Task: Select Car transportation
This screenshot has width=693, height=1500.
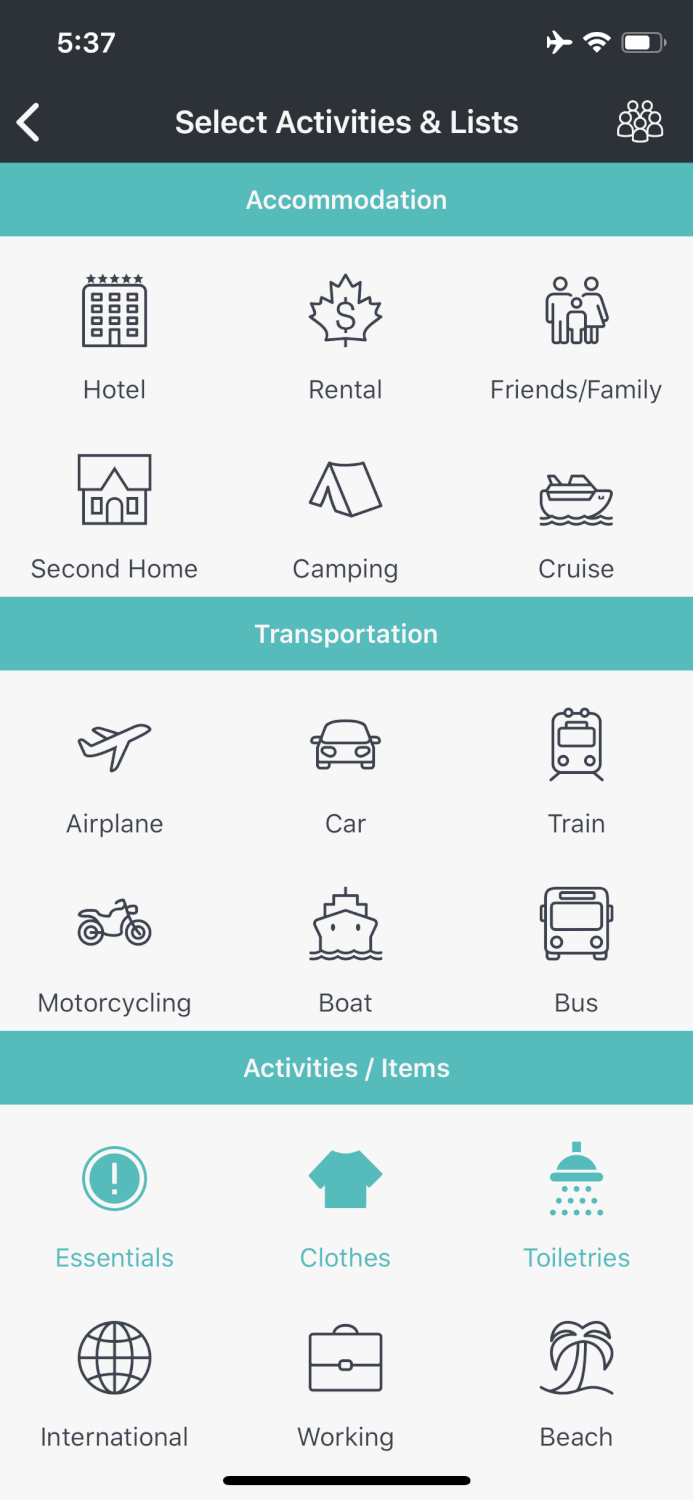Action: pos(345,772)
